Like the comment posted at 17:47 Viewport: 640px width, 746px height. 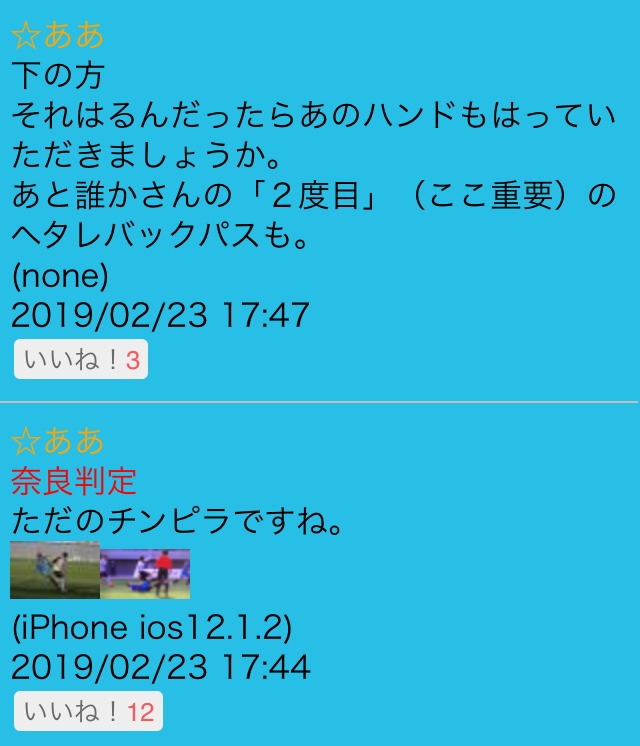[81, 361]
